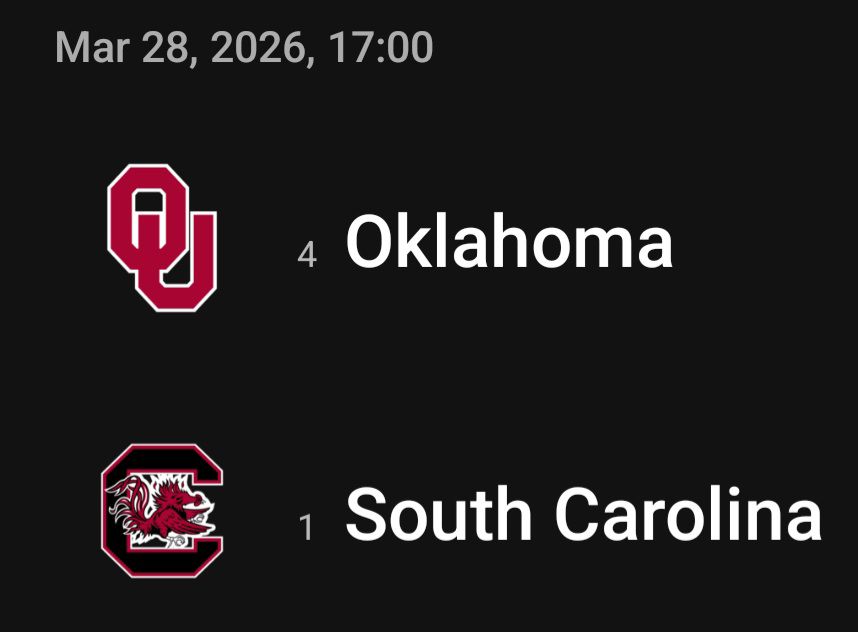Open the South Carolina team entry
The image size is (858, 632).
pyautogui.click(x=582, y=516)
